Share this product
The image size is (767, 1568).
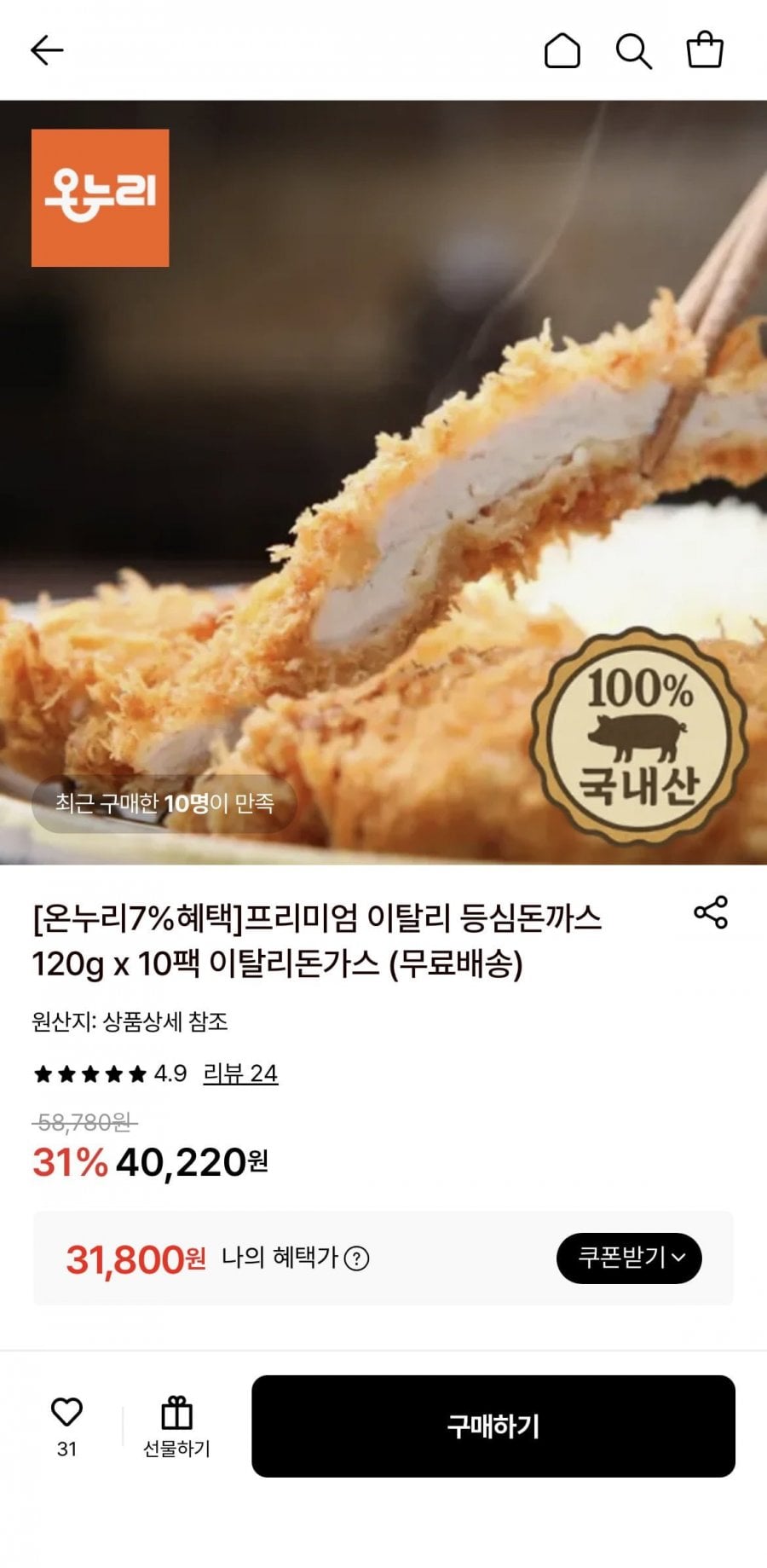tap(711, 912)
